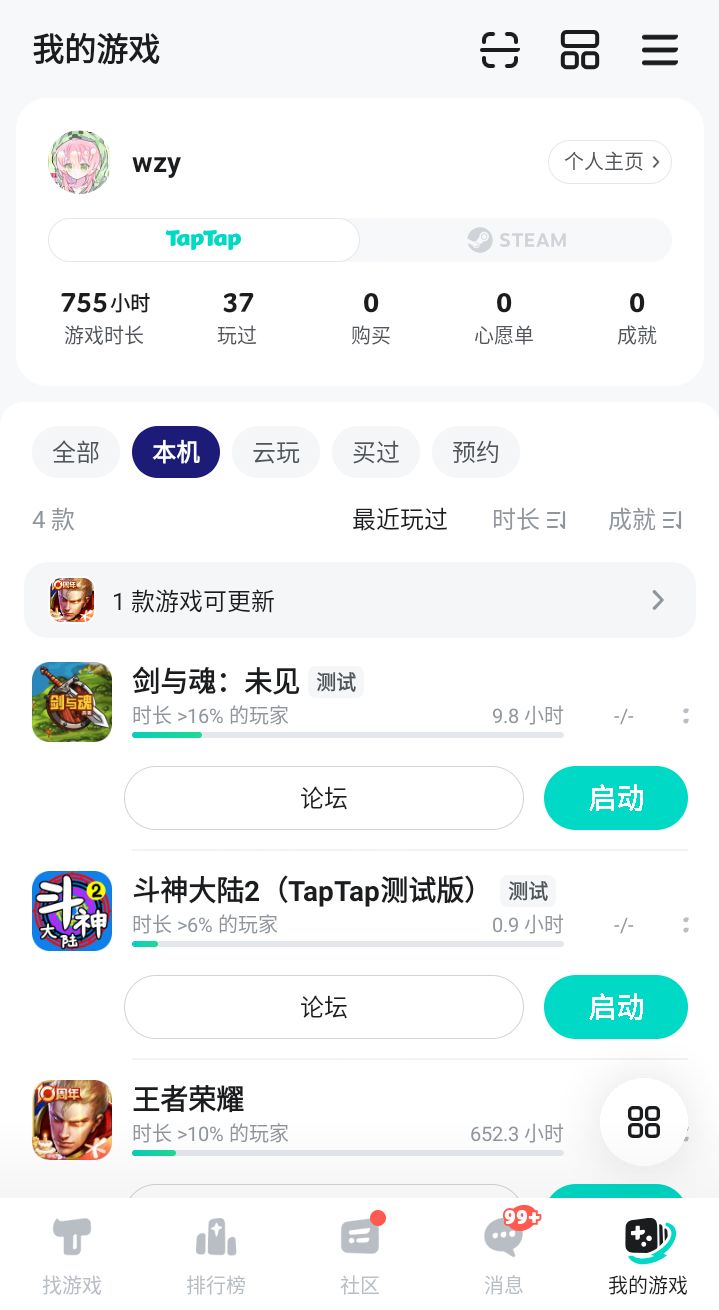Screen dimensions: 719x1310
Task: Open the 1 款游戏可更新 banner
Action: (360, 600)
